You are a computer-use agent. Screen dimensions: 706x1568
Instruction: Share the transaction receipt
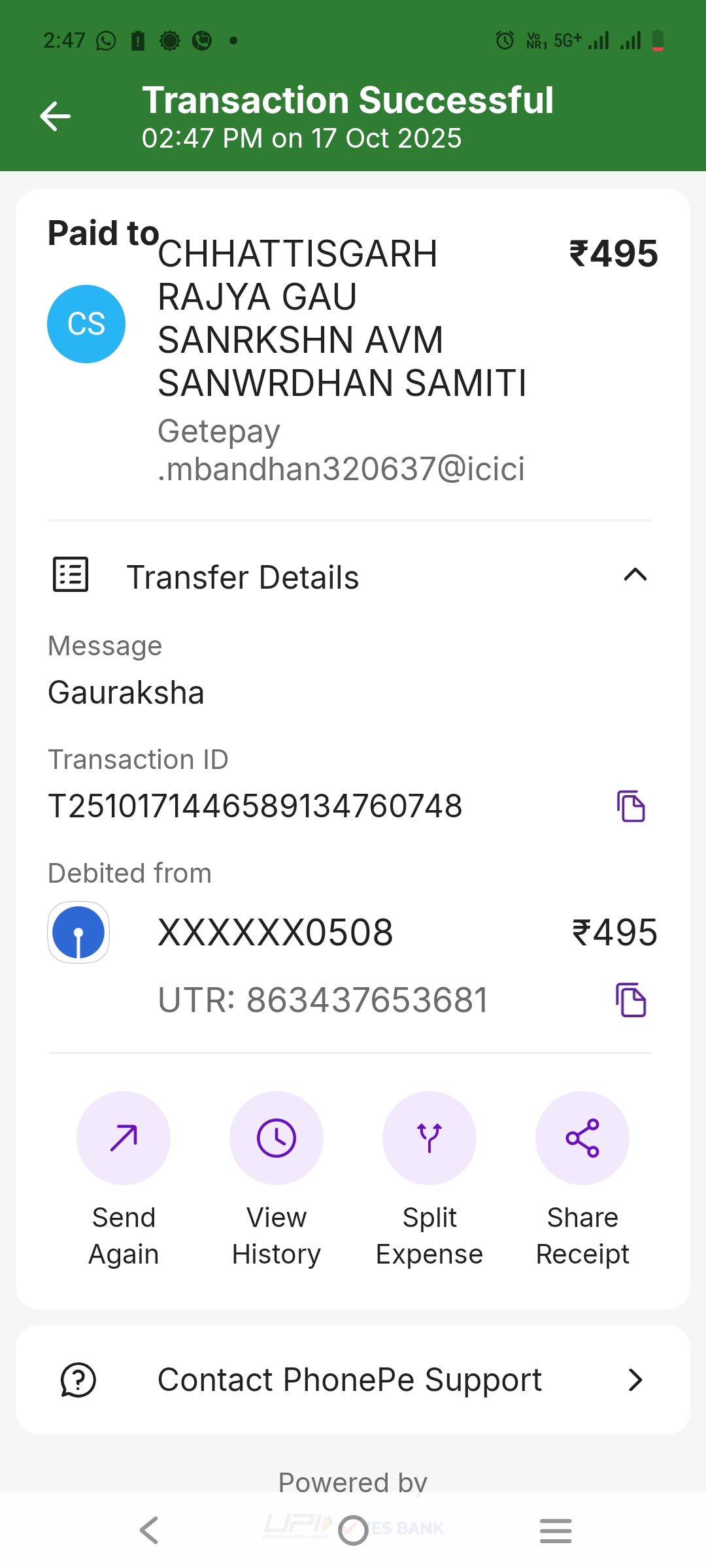pyautogui.click(x=582, y=1138)
